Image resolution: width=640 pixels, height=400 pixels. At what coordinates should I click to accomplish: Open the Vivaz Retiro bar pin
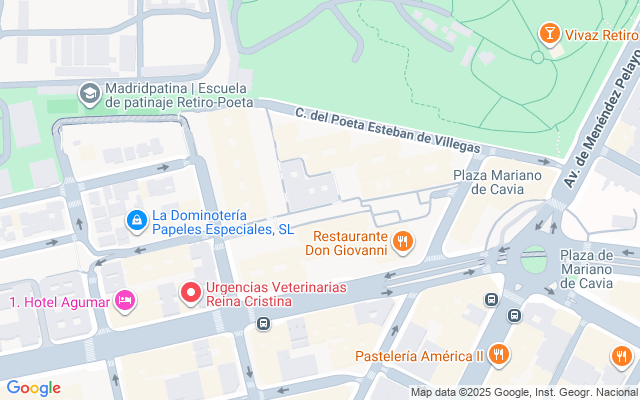click(548, 34)
